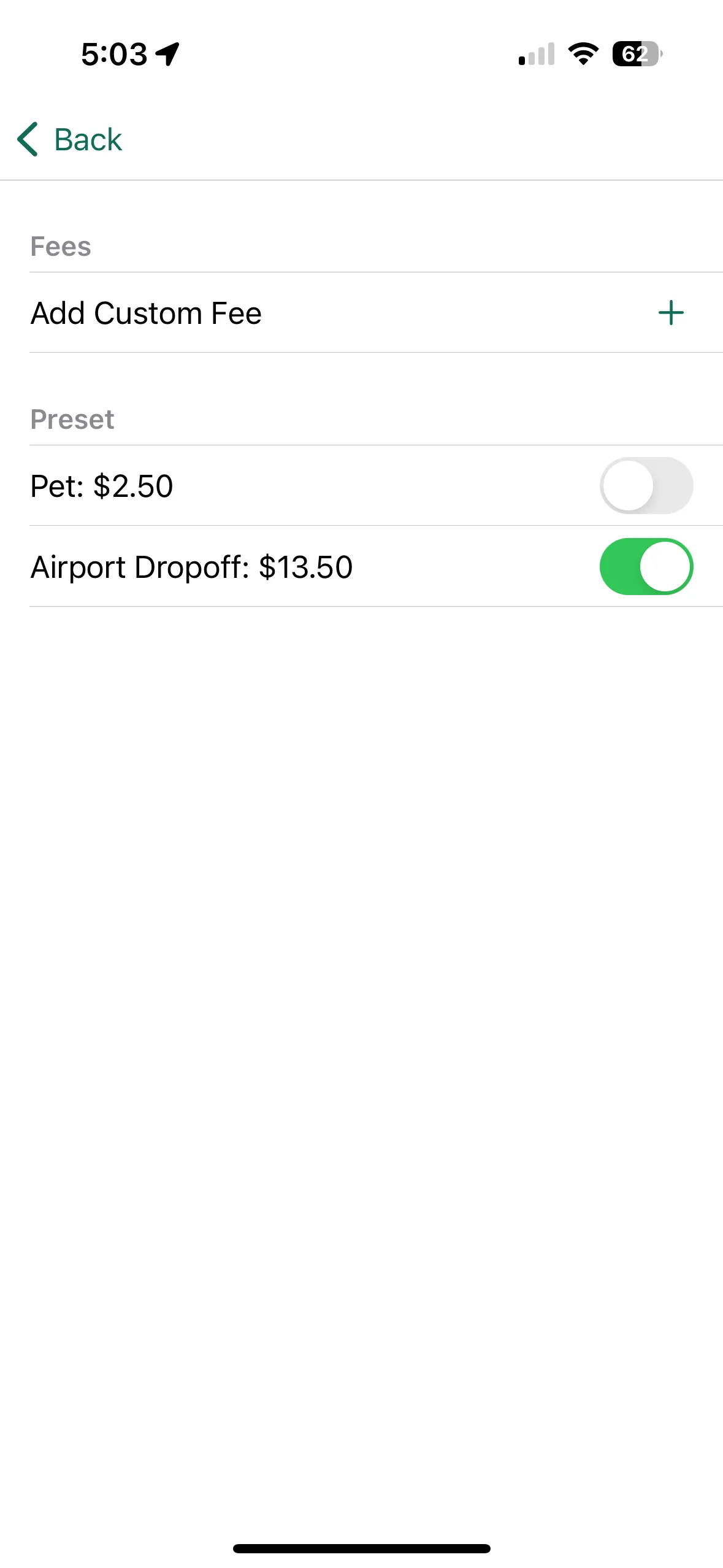Disable the Airport Dropoff $13.50 fee
Screen dimensions: 723x1568
pyautogui.click(x=646, y=566)
